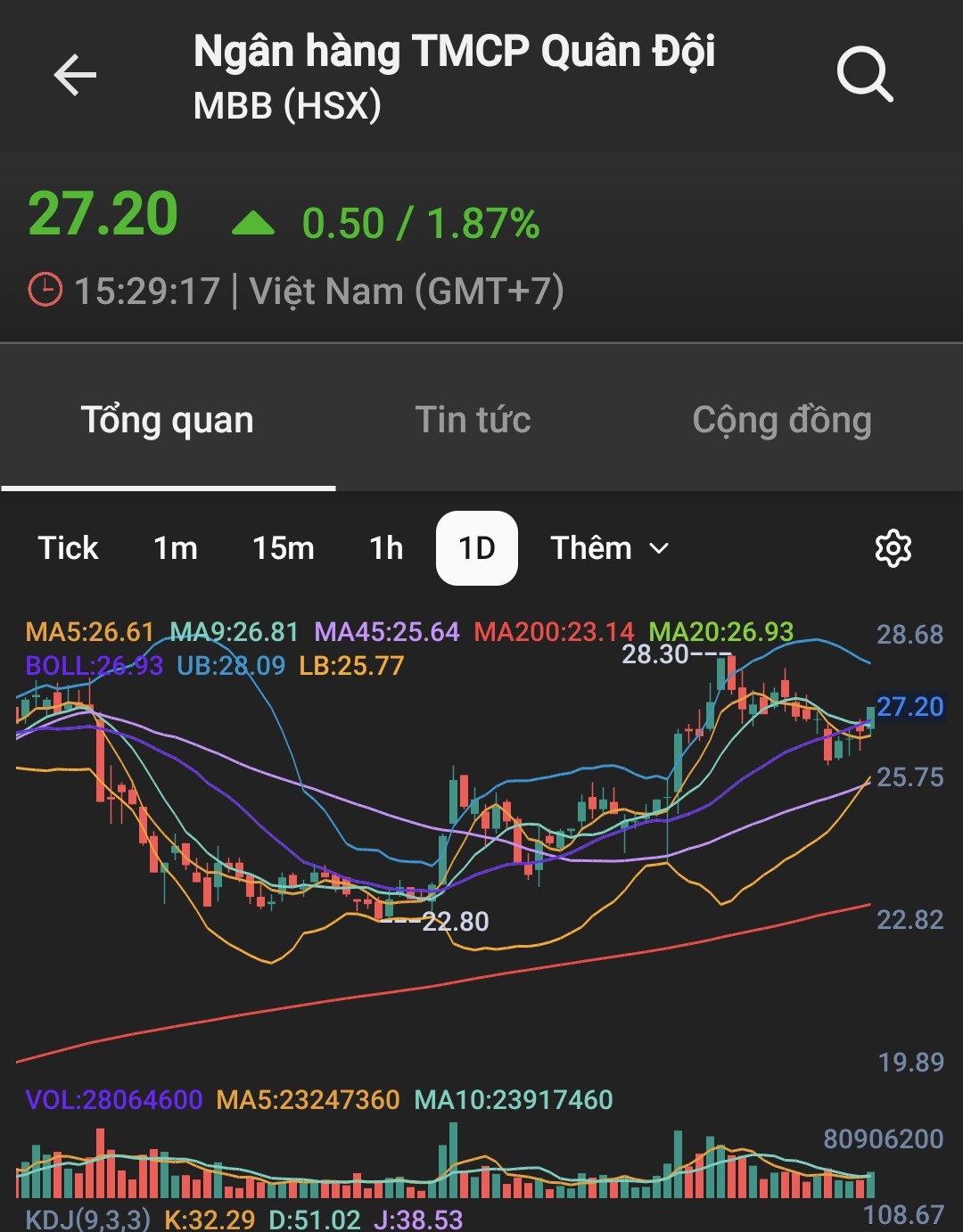This screenshot has width=963, height=1232.
Task: Open chart settings gear
Action: coord(893,548)
